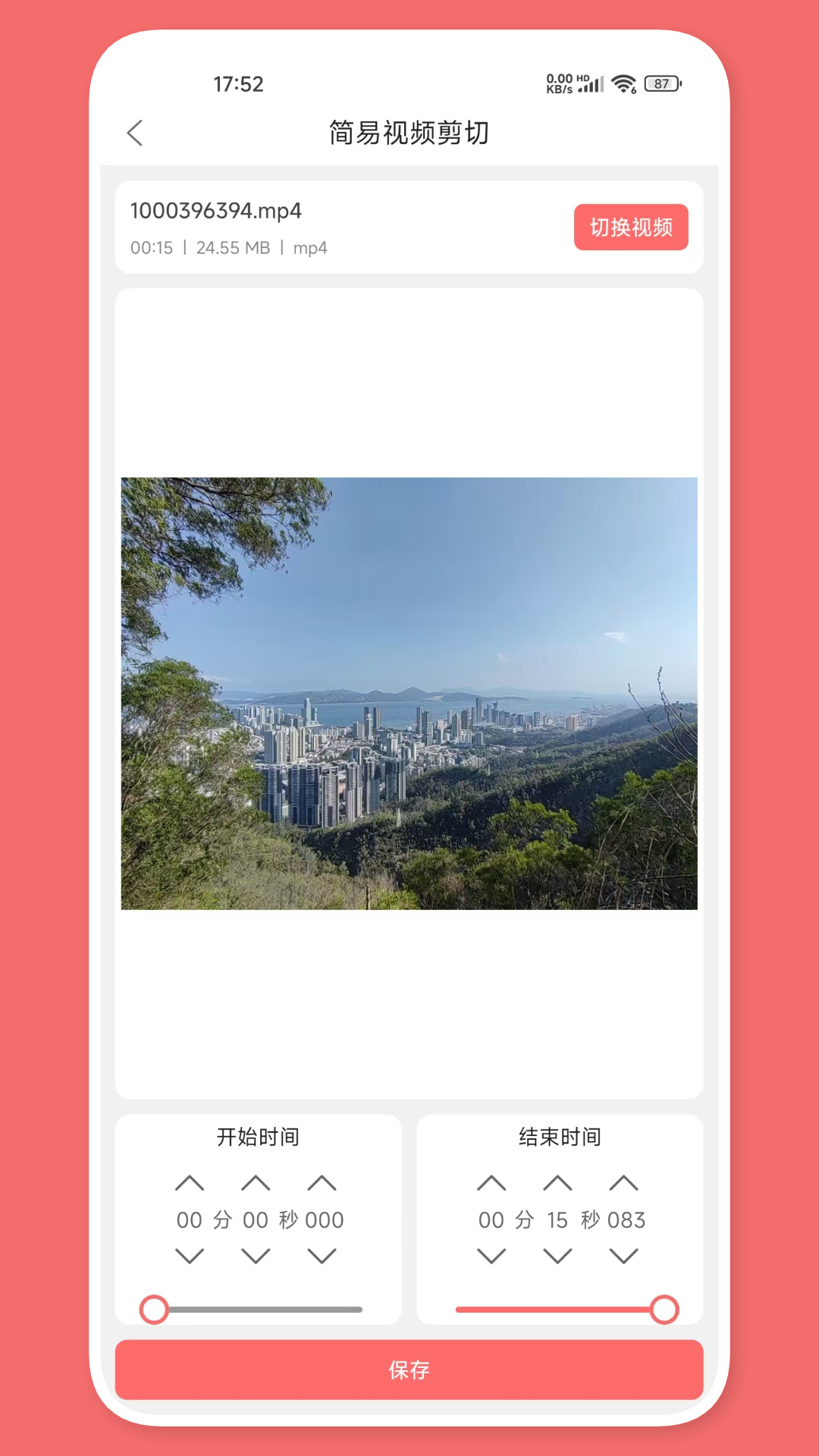Increase end time milliseconds above 083

623,1183
